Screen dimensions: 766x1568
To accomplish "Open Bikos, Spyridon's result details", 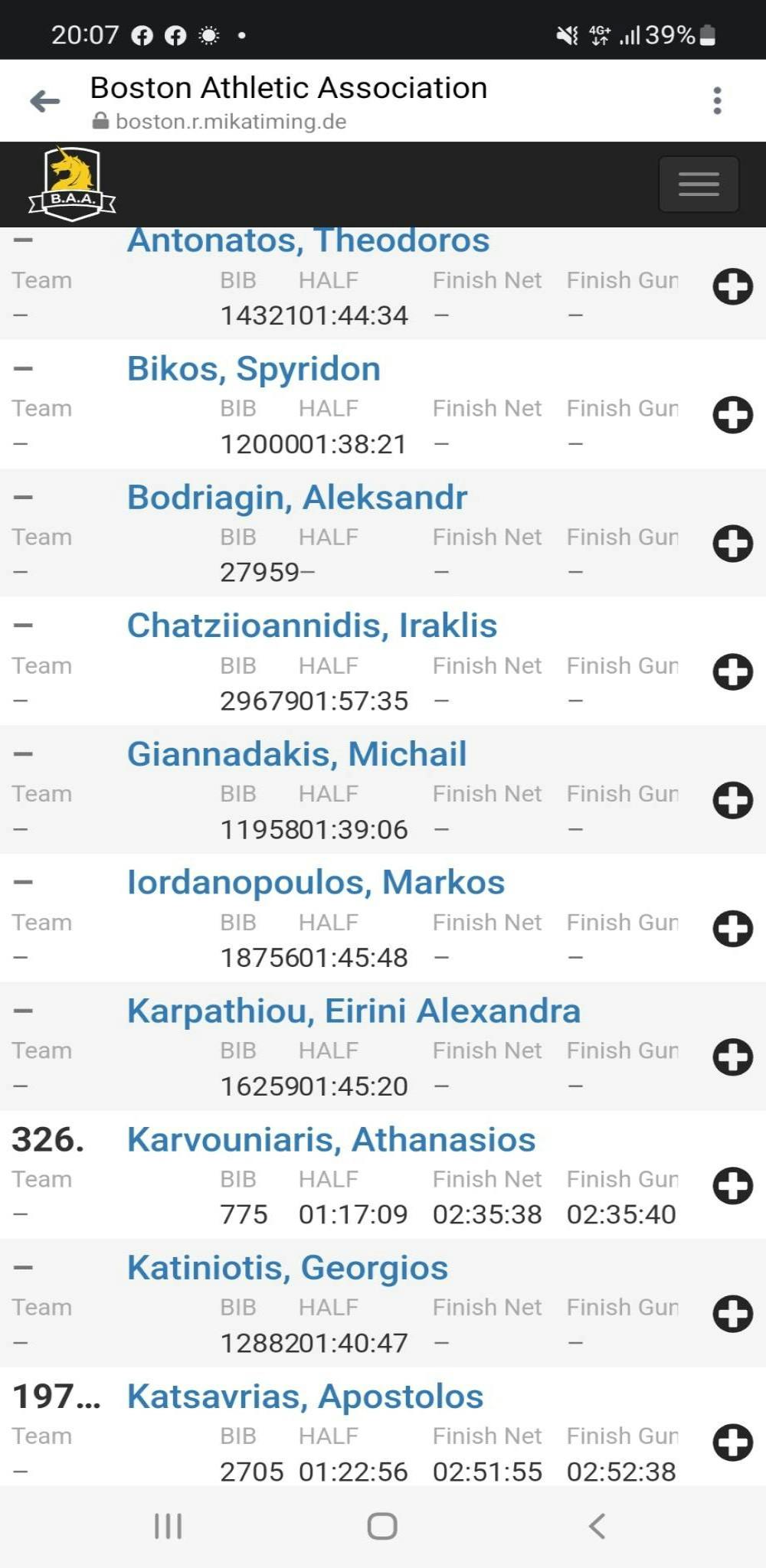I will tap(254, 369).
